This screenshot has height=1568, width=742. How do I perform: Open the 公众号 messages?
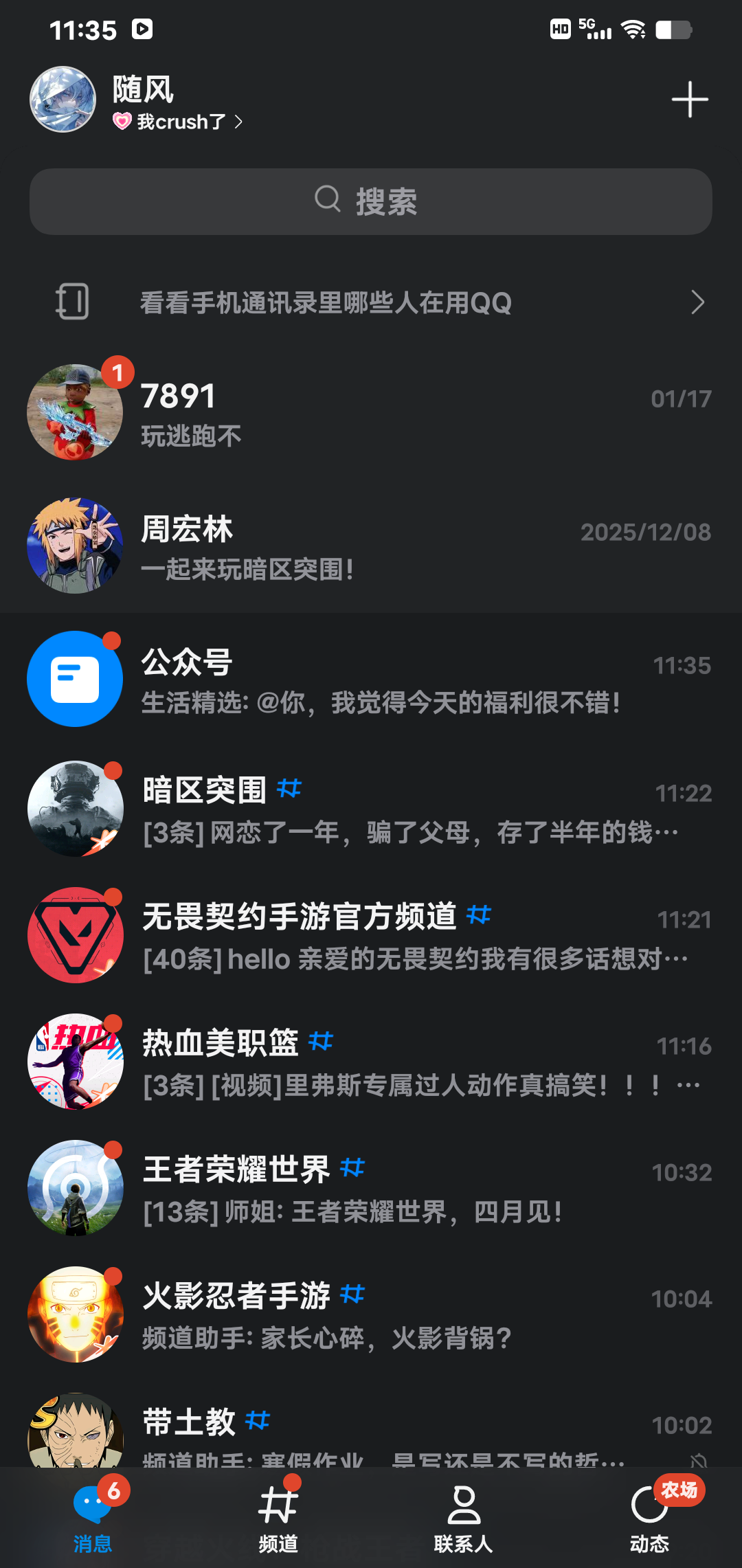tap(371, 679)
